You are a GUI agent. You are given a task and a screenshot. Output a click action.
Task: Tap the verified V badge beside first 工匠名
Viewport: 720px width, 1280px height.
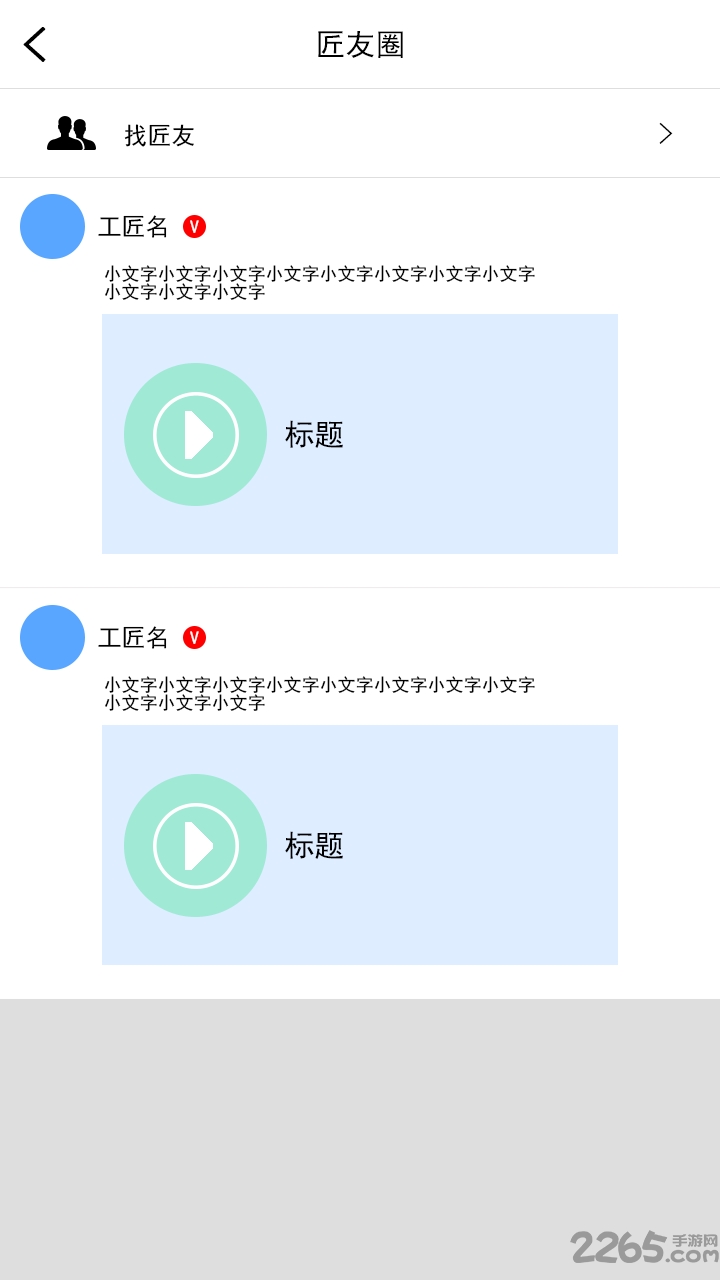(195, 227)
